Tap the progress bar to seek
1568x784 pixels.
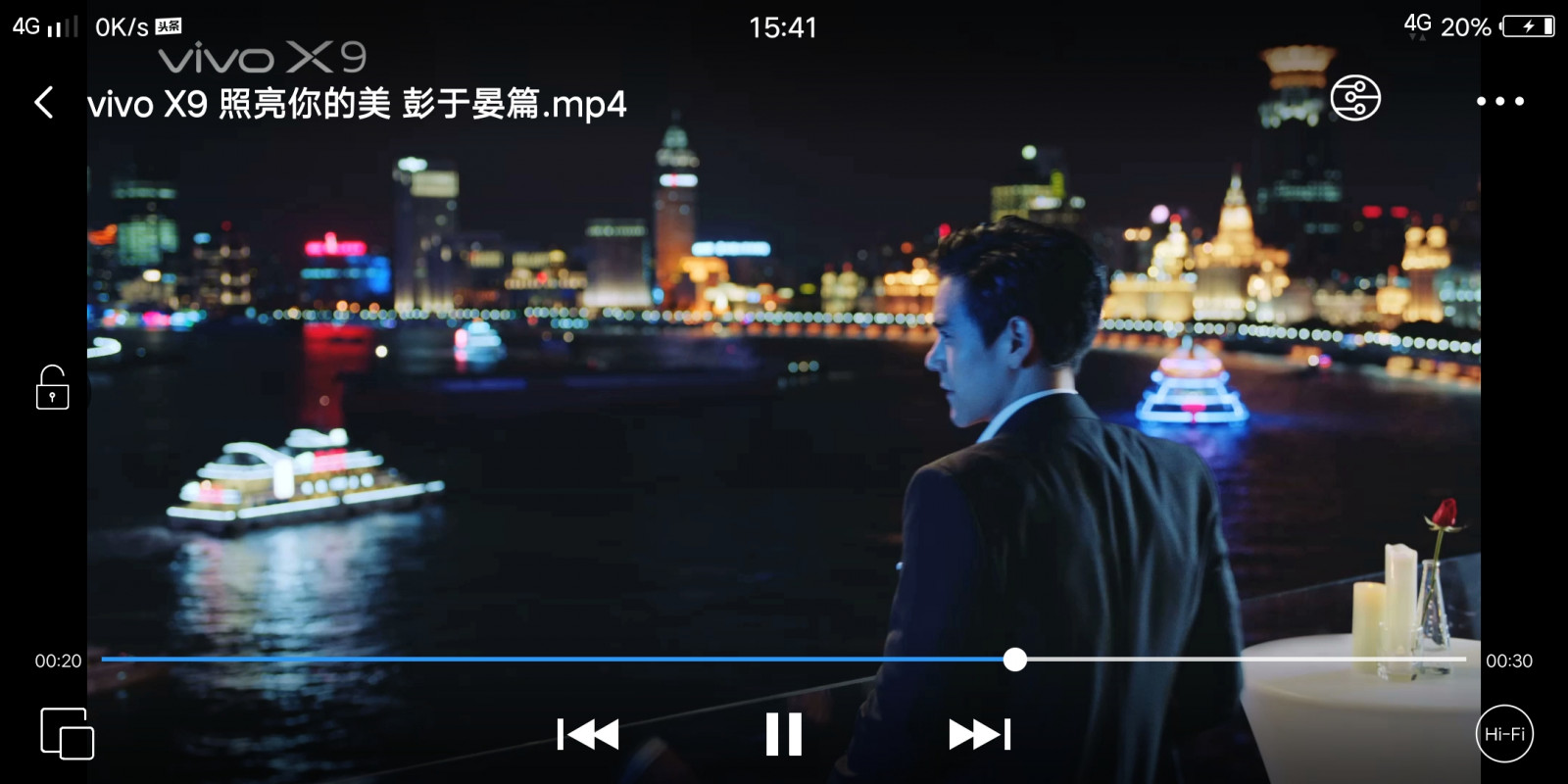(x=1225, y=660)
